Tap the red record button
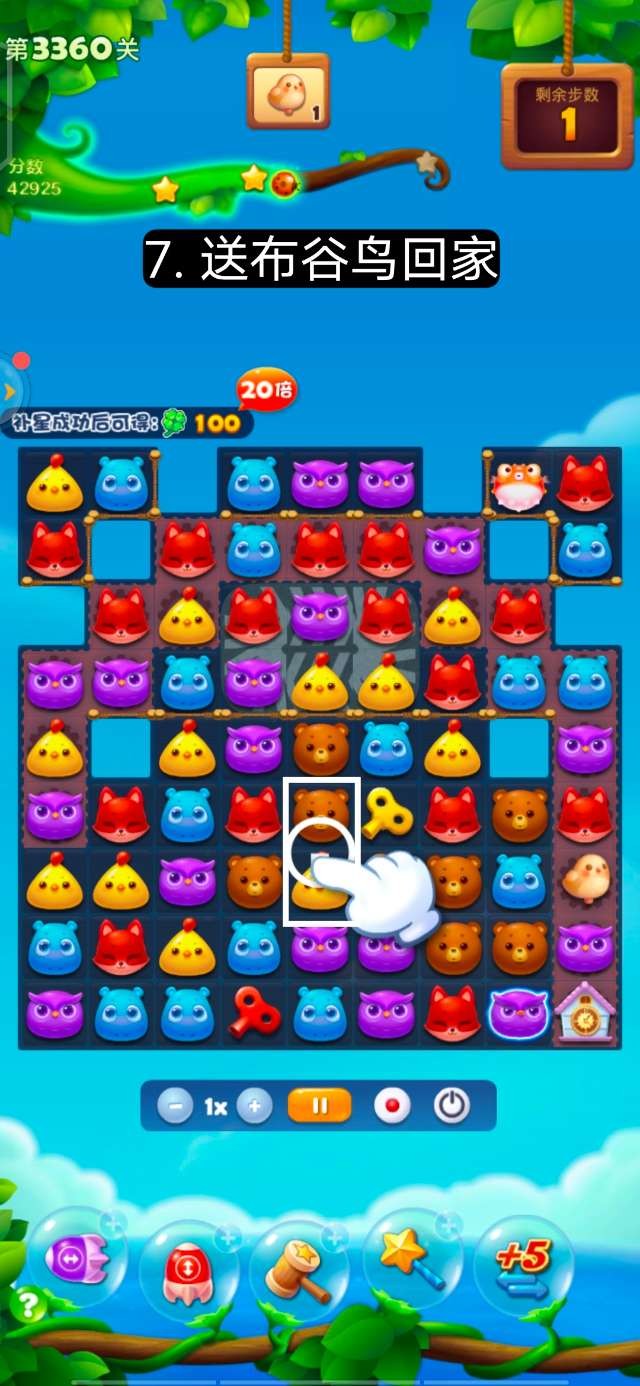The image size is (640, 1386). (x=392, y=1106)
